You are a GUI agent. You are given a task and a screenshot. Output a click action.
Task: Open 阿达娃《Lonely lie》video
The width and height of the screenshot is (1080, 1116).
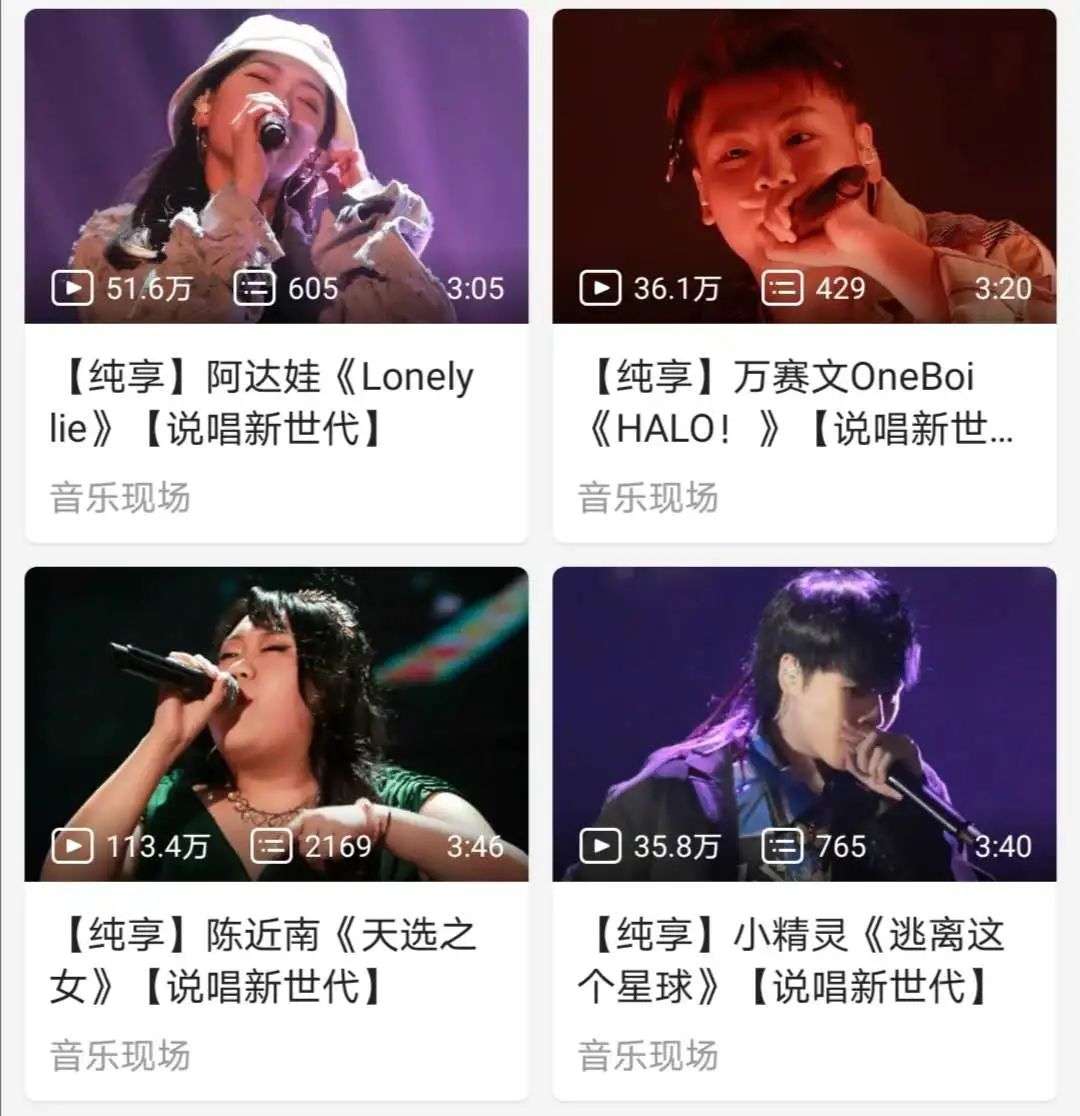pyautogui.click(x=276, y=167)
